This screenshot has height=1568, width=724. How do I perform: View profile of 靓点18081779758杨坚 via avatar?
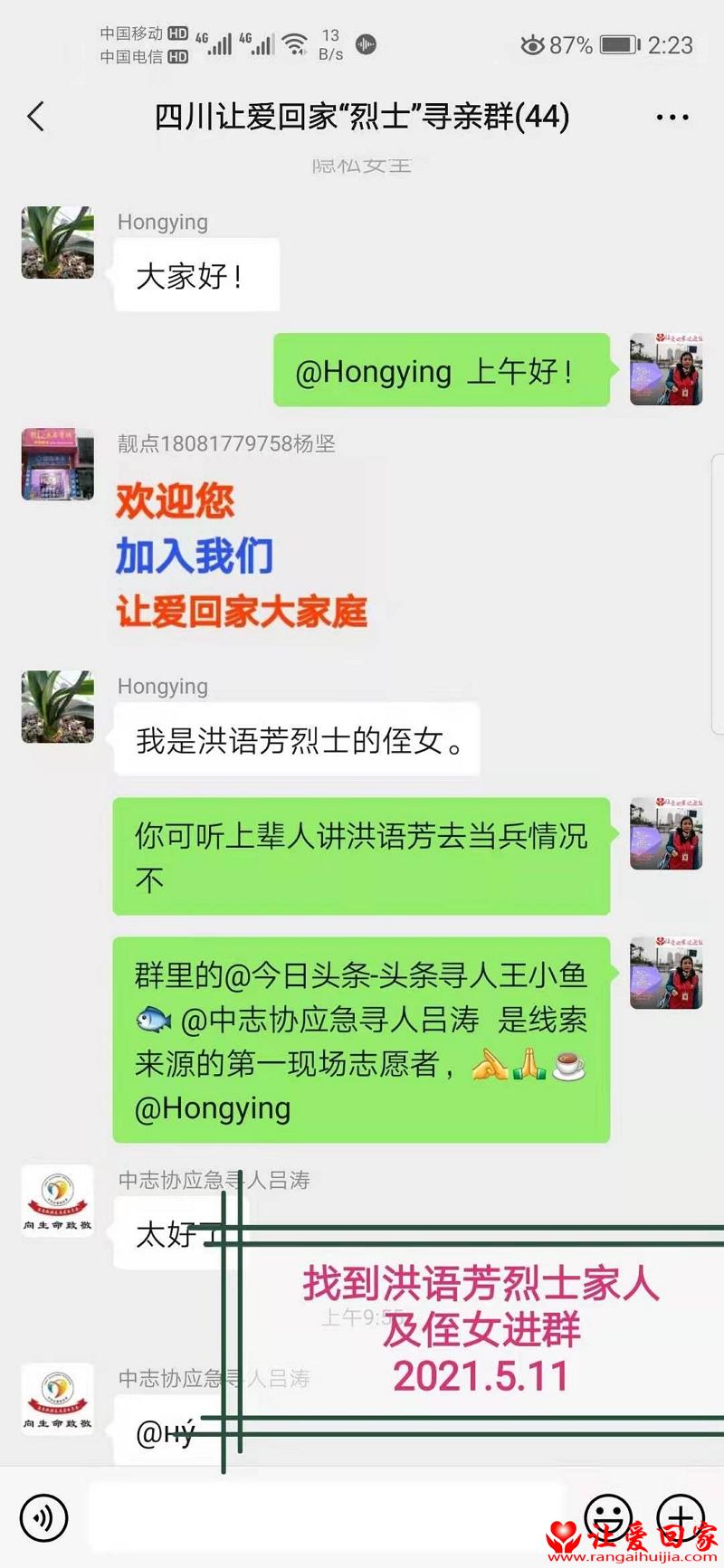pos(58,465)
